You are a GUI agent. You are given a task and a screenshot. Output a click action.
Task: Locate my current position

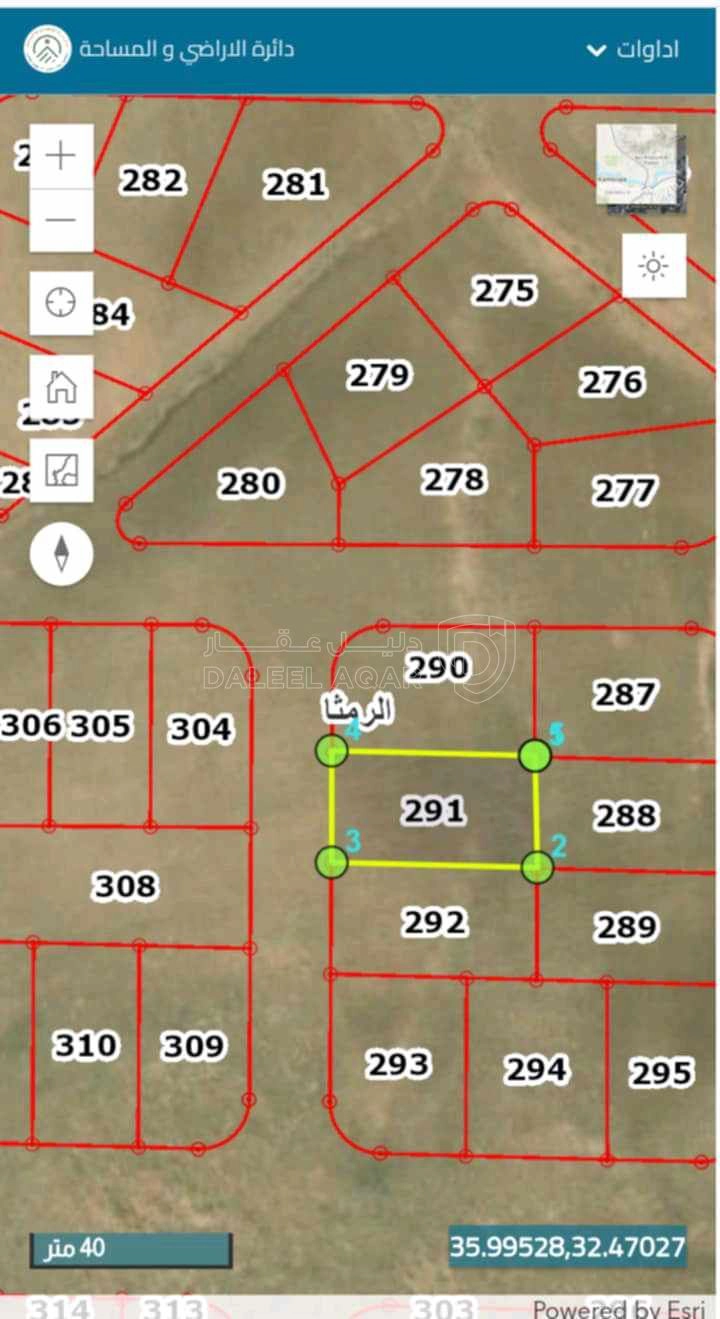click(61, 302)
